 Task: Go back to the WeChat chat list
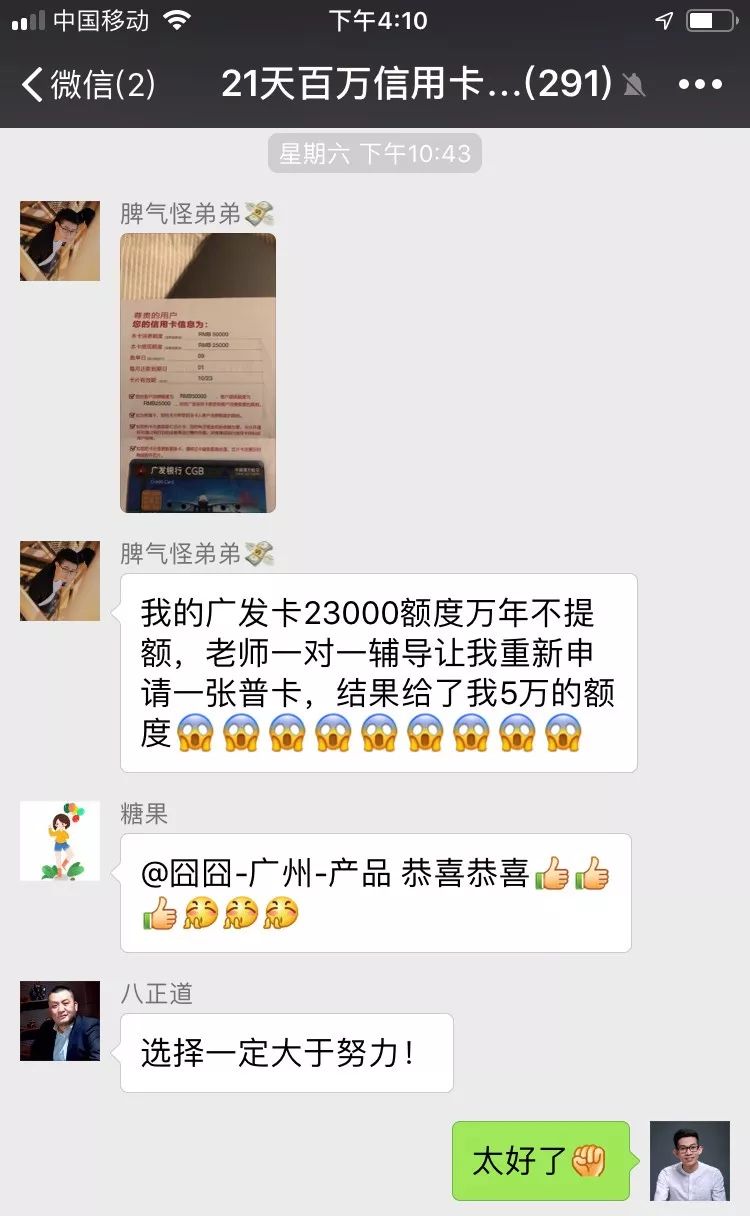tap(88, 84)
